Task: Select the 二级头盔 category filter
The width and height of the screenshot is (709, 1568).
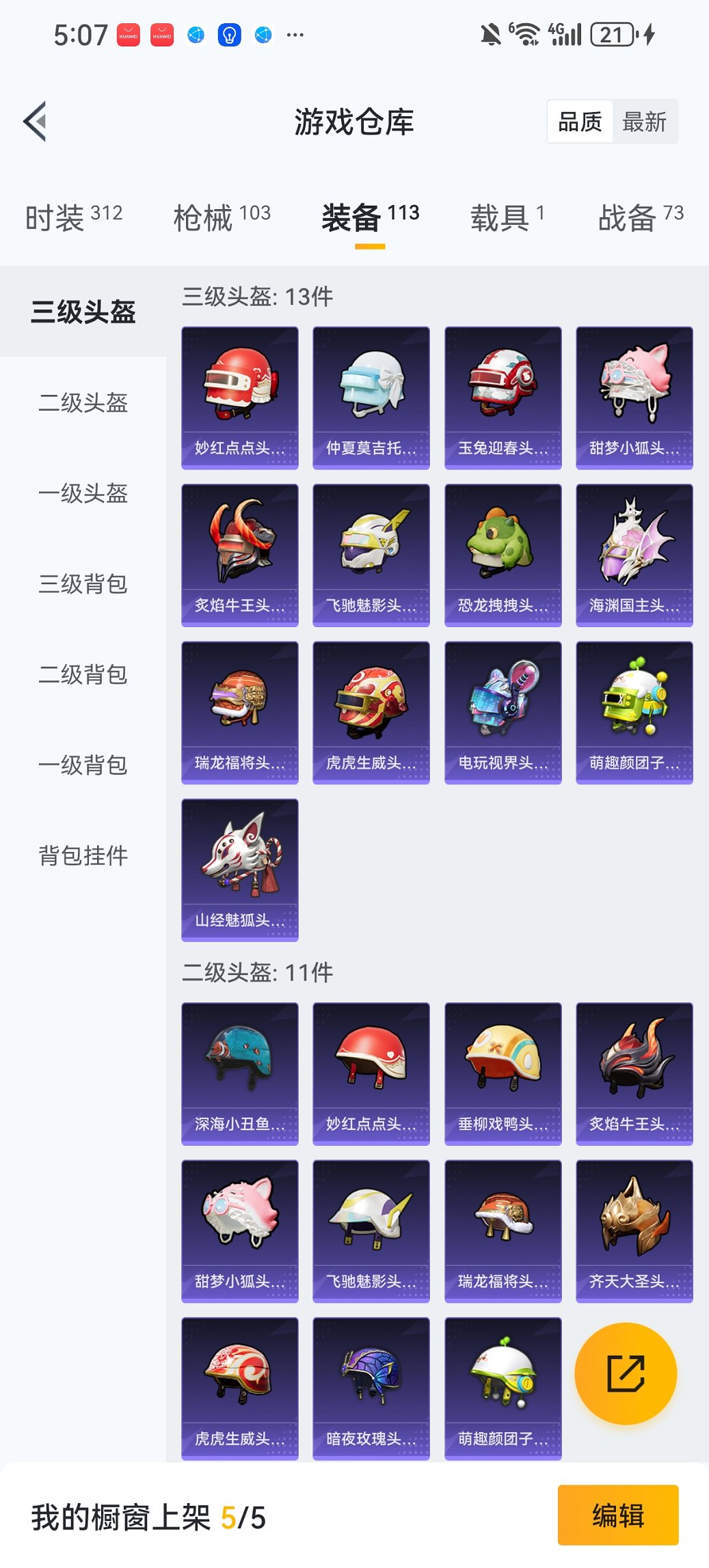Action: click(82, 404)
